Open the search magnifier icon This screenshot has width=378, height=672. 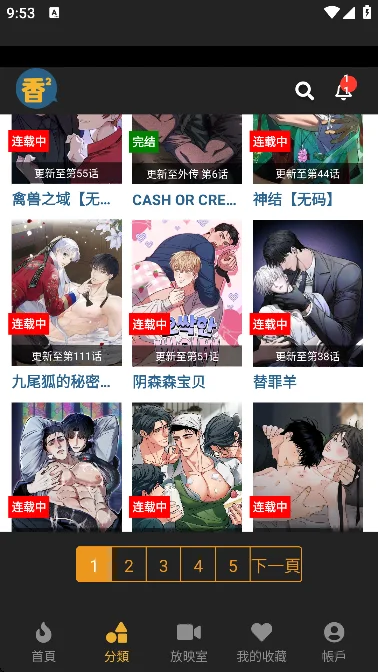[304, 91]
